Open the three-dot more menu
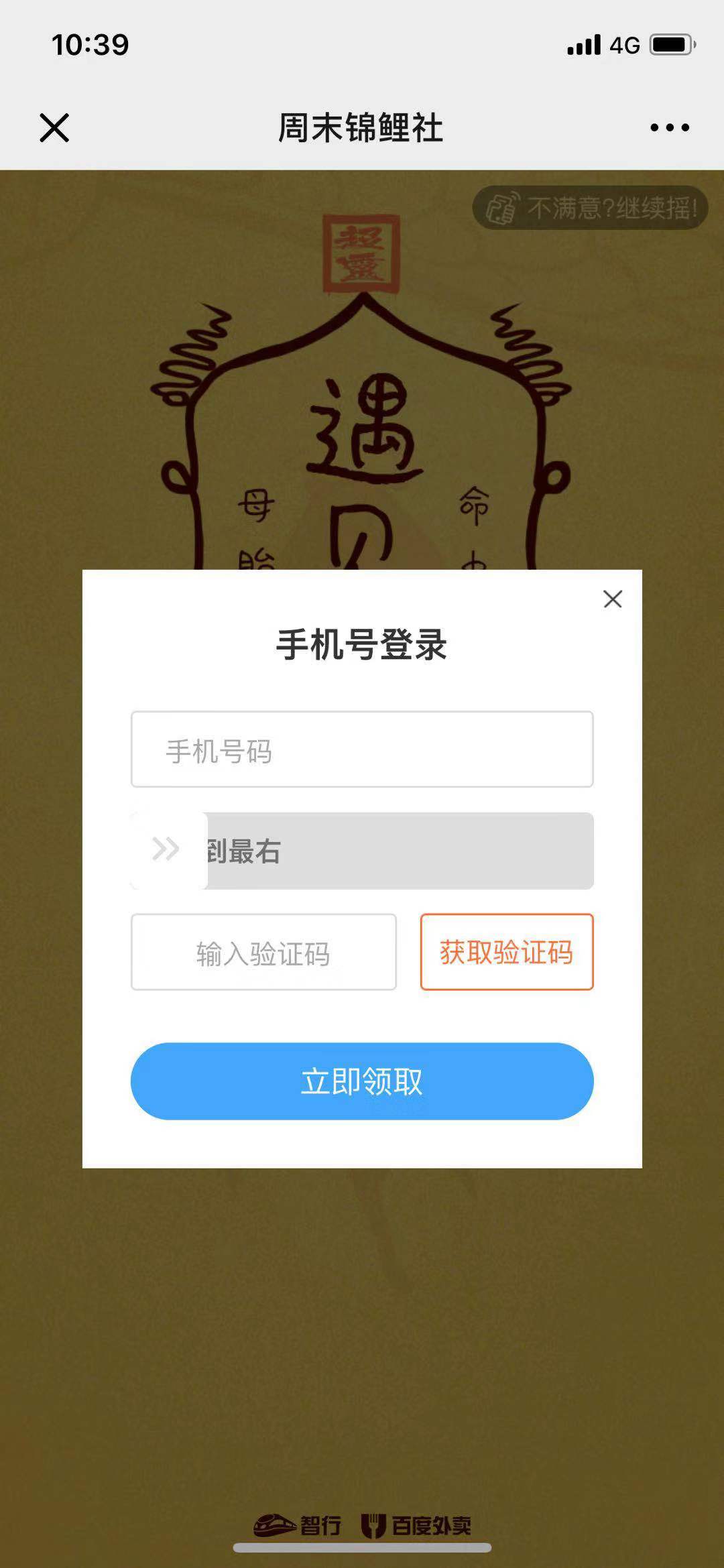Viewport: 724px width, 1568px height. click(669, 127)
